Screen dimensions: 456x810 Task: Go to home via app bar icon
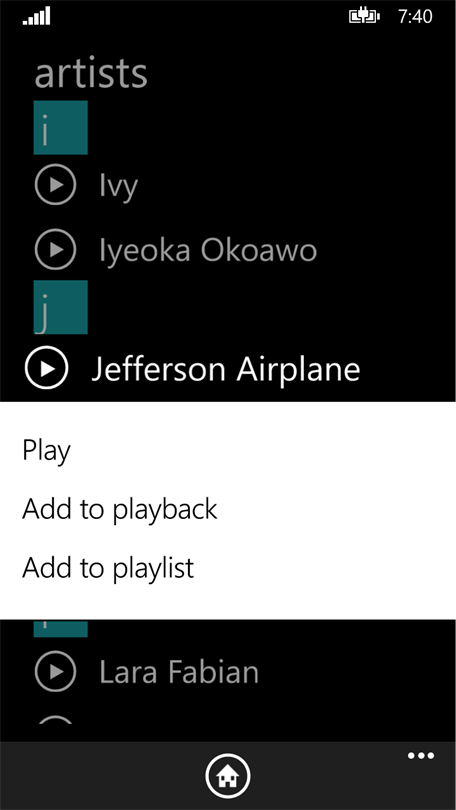click(x=228, y=776)
